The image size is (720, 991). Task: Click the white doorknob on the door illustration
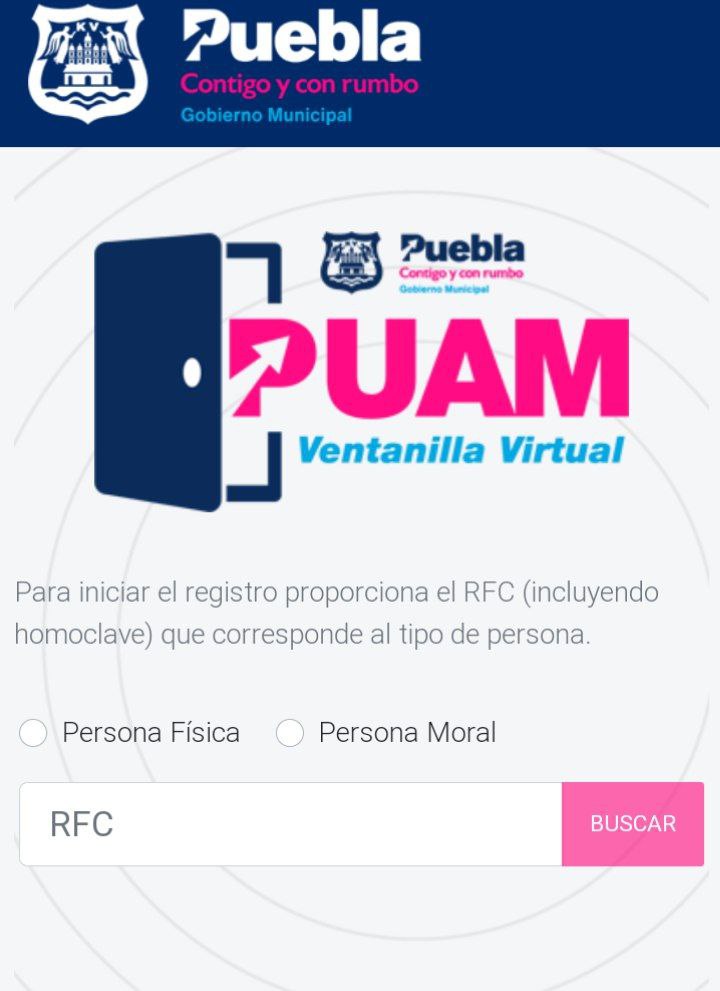(x=191, y=375)
